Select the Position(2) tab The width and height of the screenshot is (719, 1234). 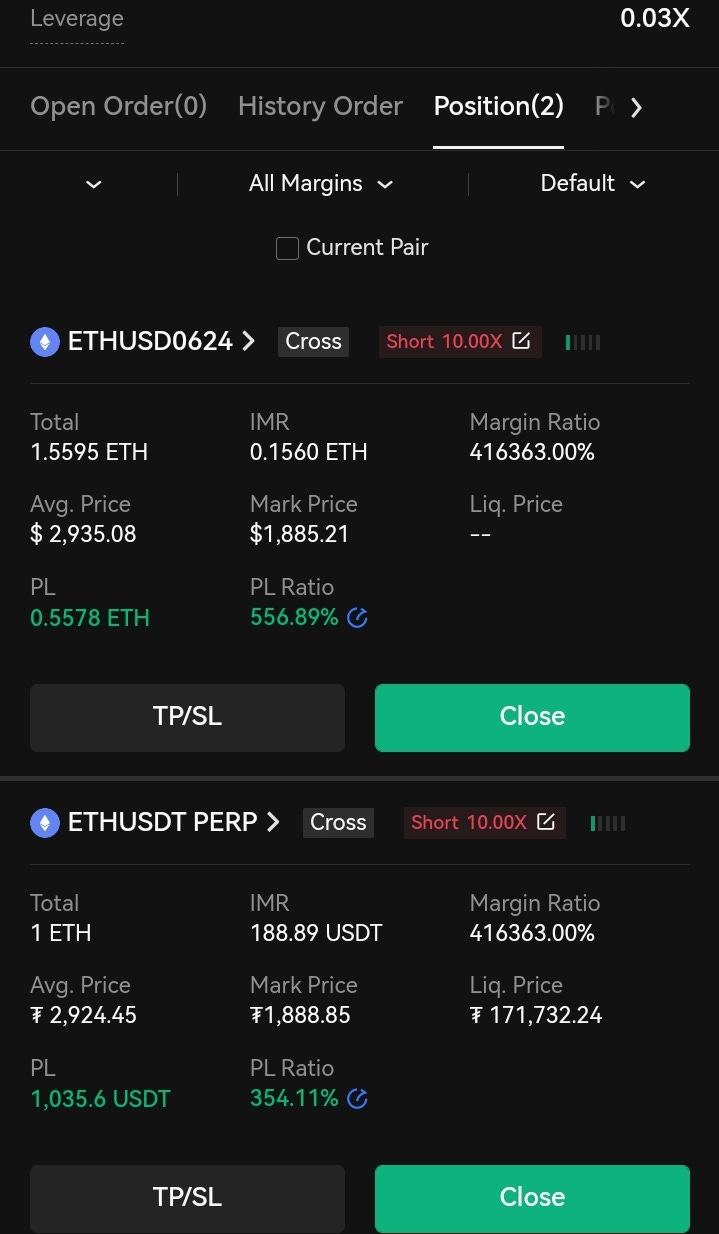click(x=498, y=106)
